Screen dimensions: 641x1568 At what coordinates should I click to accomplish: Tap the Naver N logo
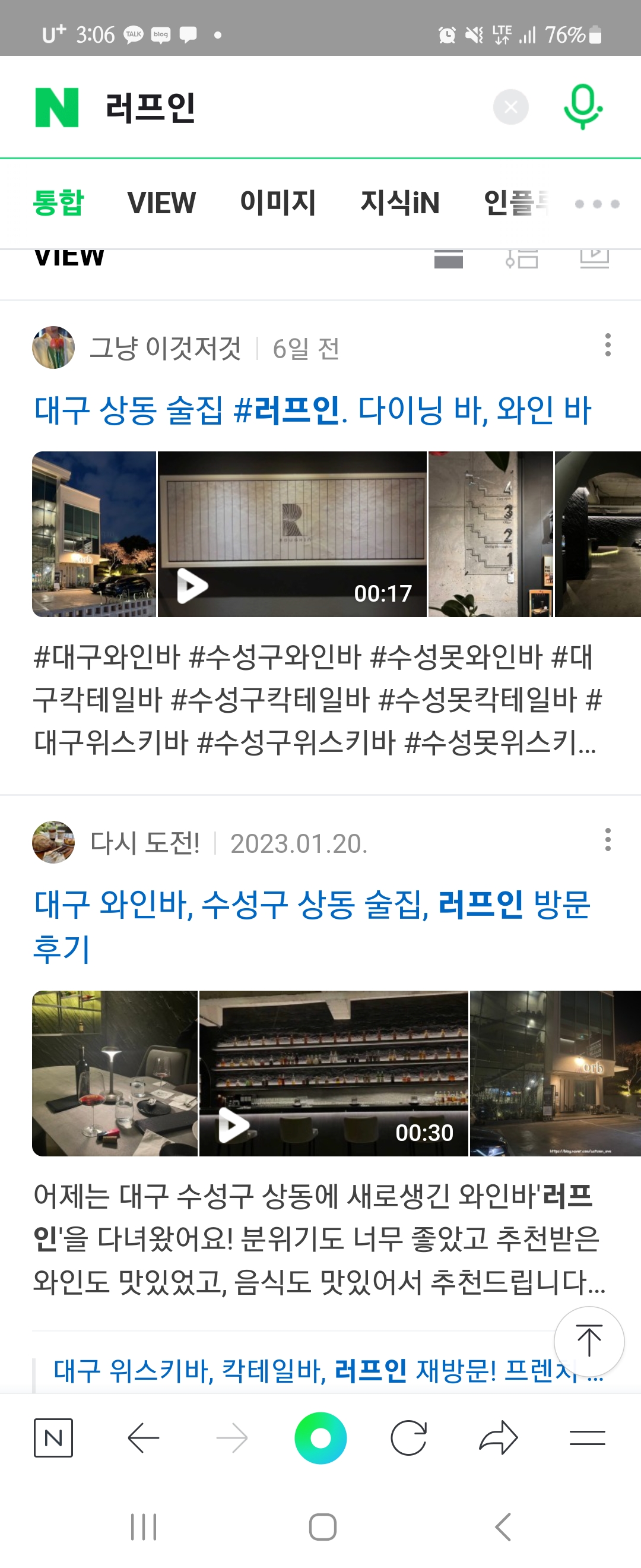[57, 107]
